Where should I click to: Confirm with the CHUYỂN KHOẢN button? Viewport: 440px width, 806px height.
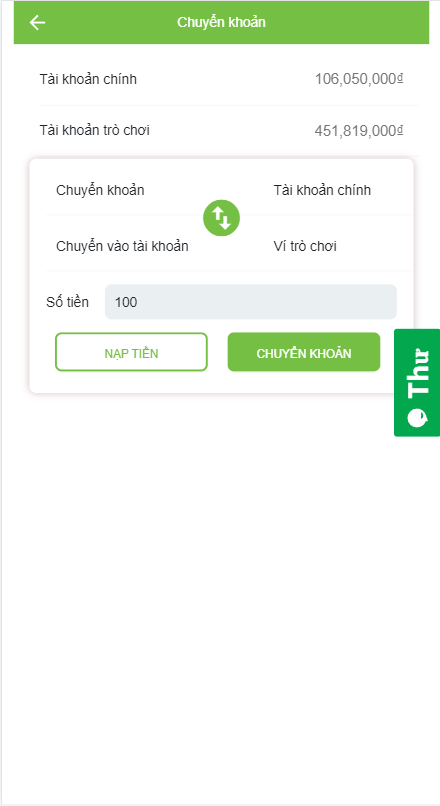304,352
